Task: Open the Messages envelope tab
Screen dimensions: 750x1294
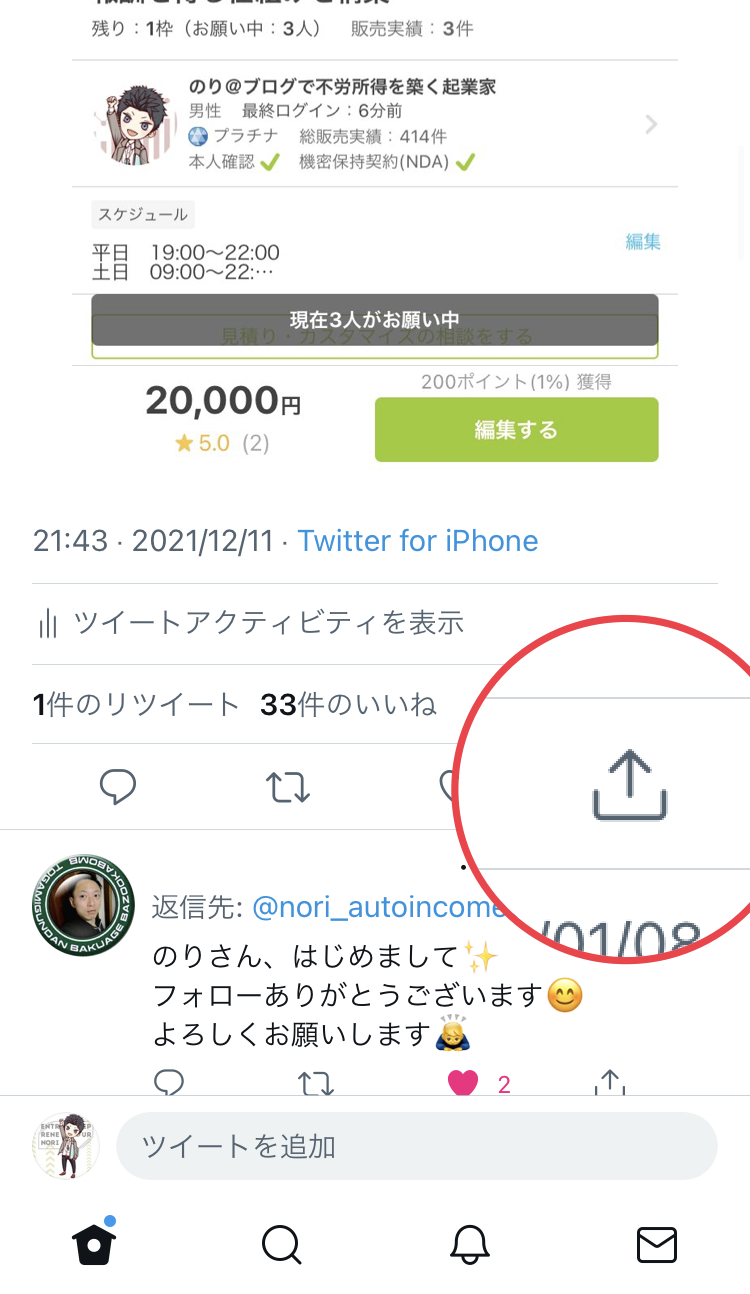Action: [x=657, y=1245]
